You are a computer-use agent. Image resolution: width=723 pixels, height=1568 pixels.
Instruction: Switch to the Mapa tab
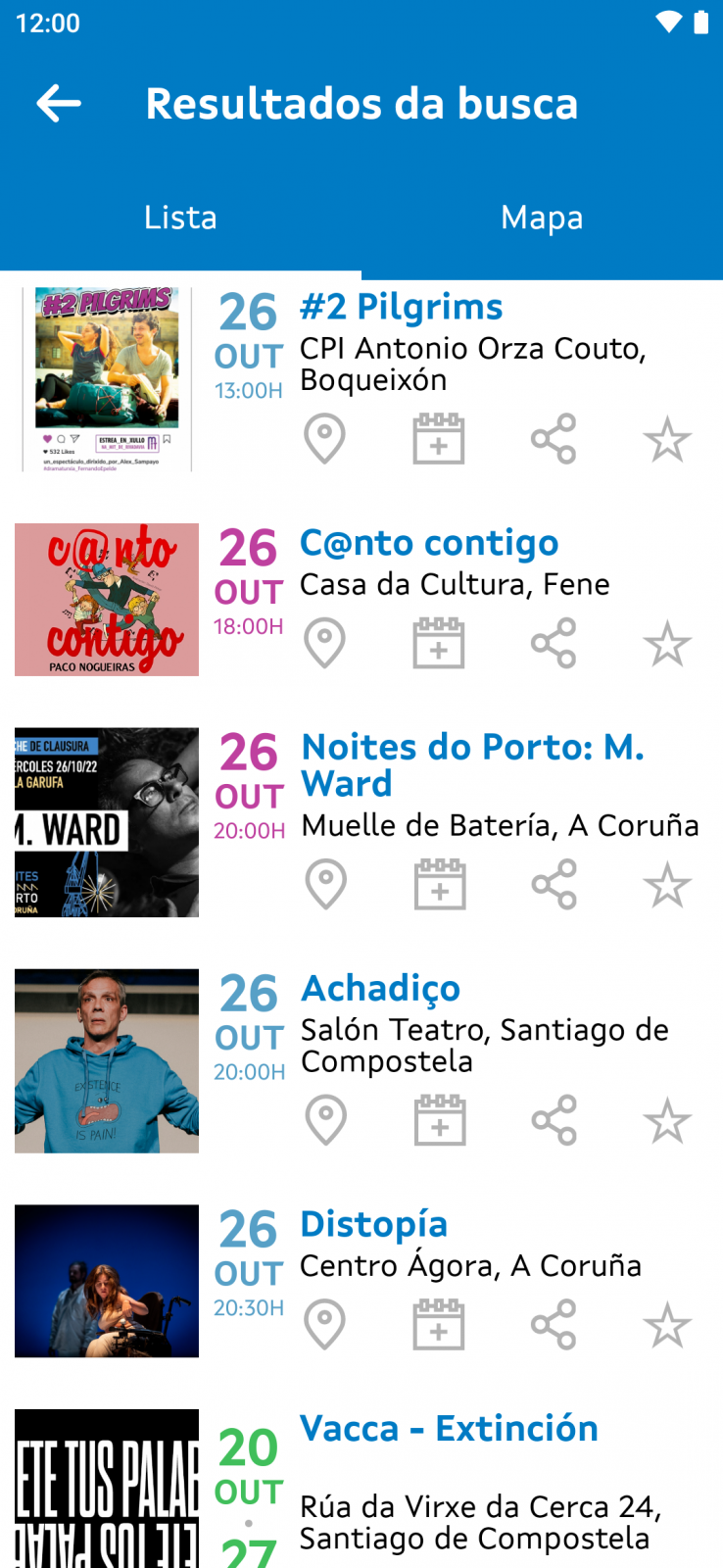542,218
